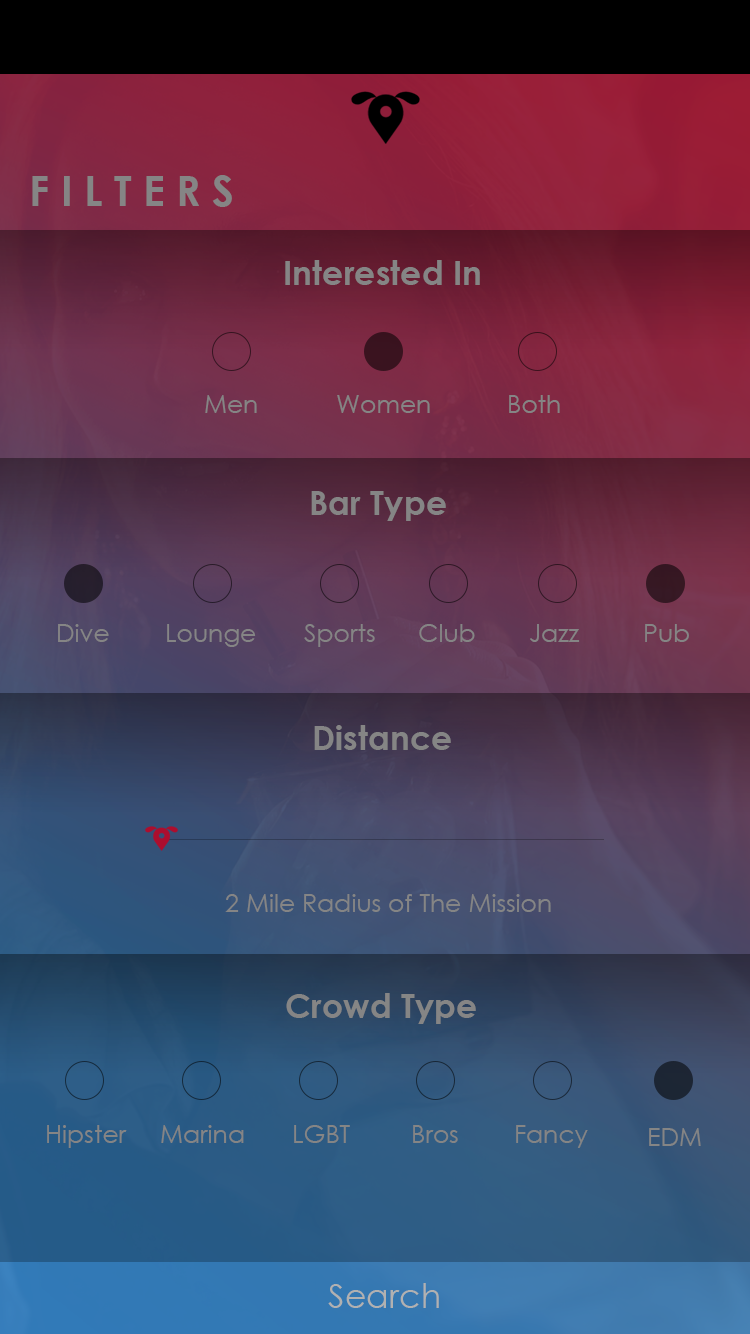Choose Both under Interested In
The image size is (750, 1334).
coord(537,352)
